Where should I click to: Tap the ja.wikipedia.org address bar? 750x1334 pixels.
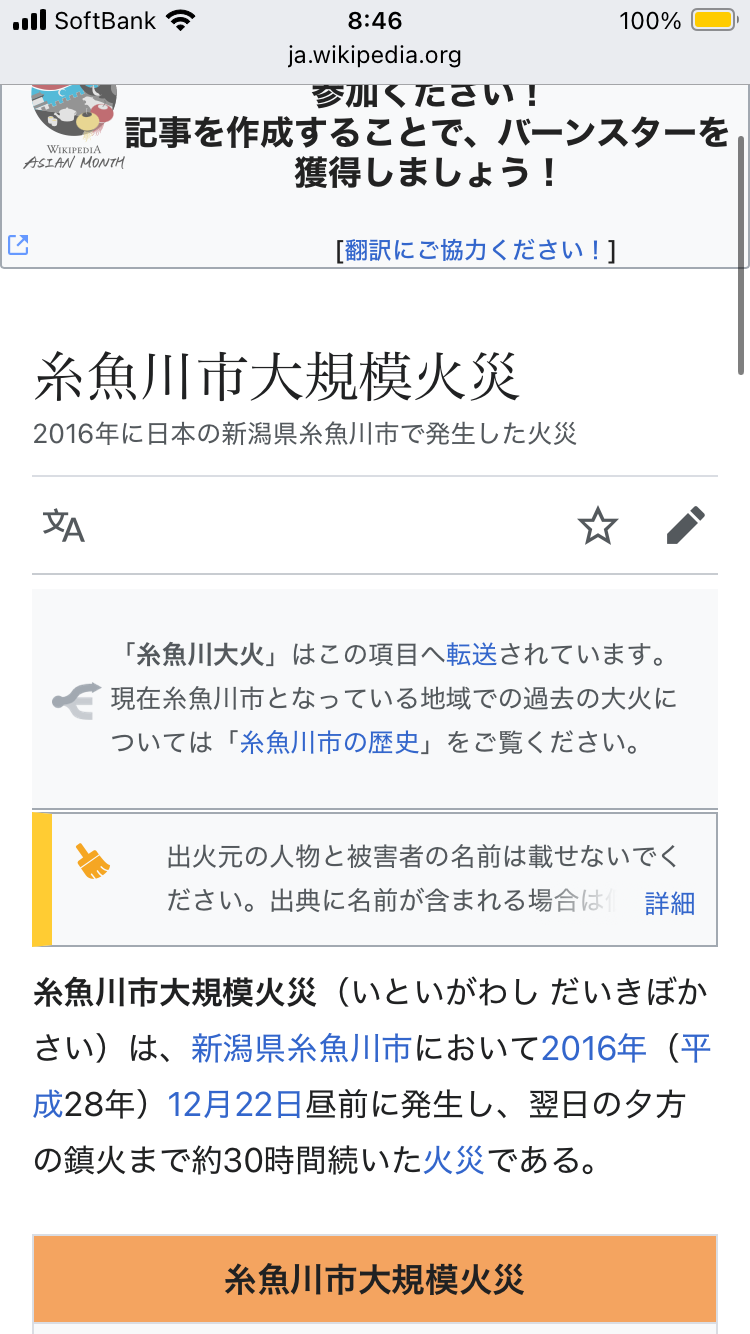(375, 56)
